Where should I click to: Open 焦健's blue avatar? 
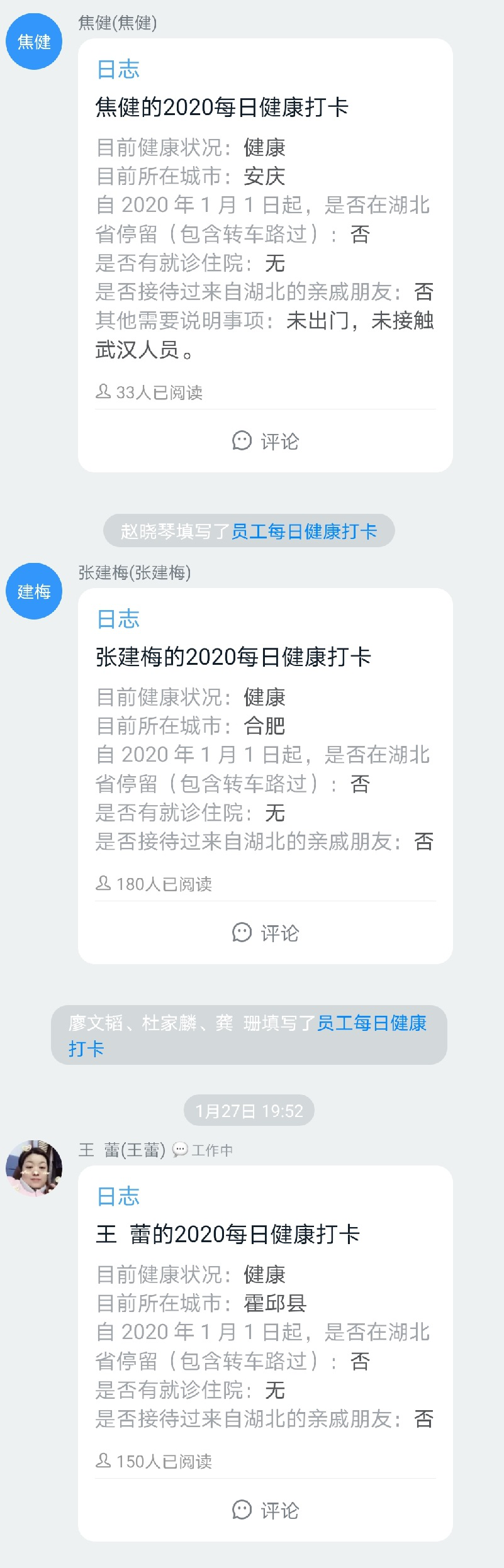34,42
